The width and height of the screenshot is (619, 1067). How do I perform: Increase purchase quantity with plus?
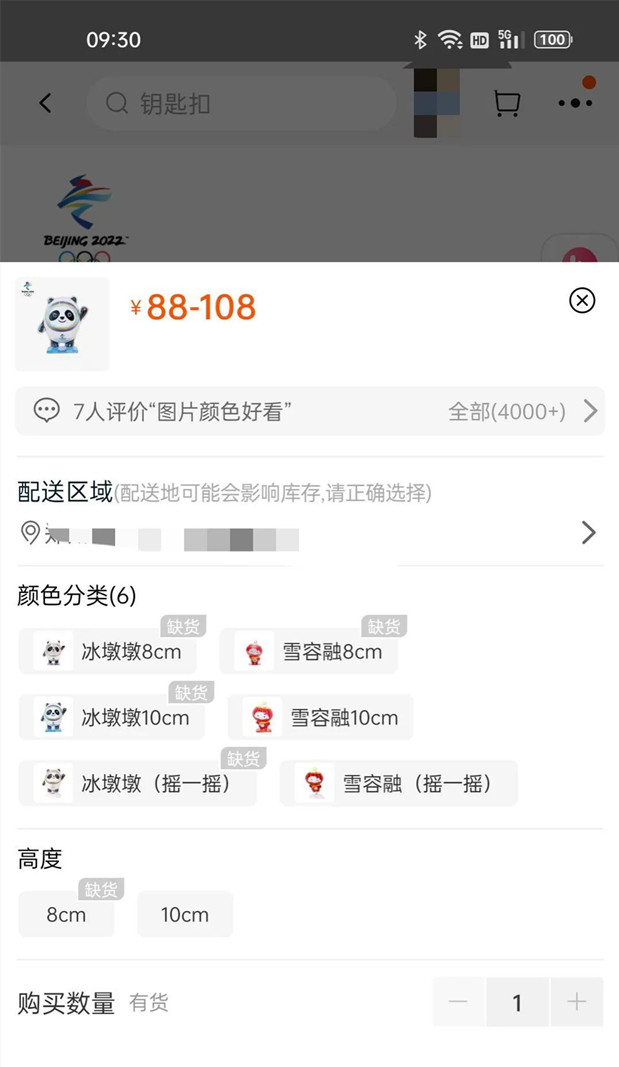coord(576,1002)
